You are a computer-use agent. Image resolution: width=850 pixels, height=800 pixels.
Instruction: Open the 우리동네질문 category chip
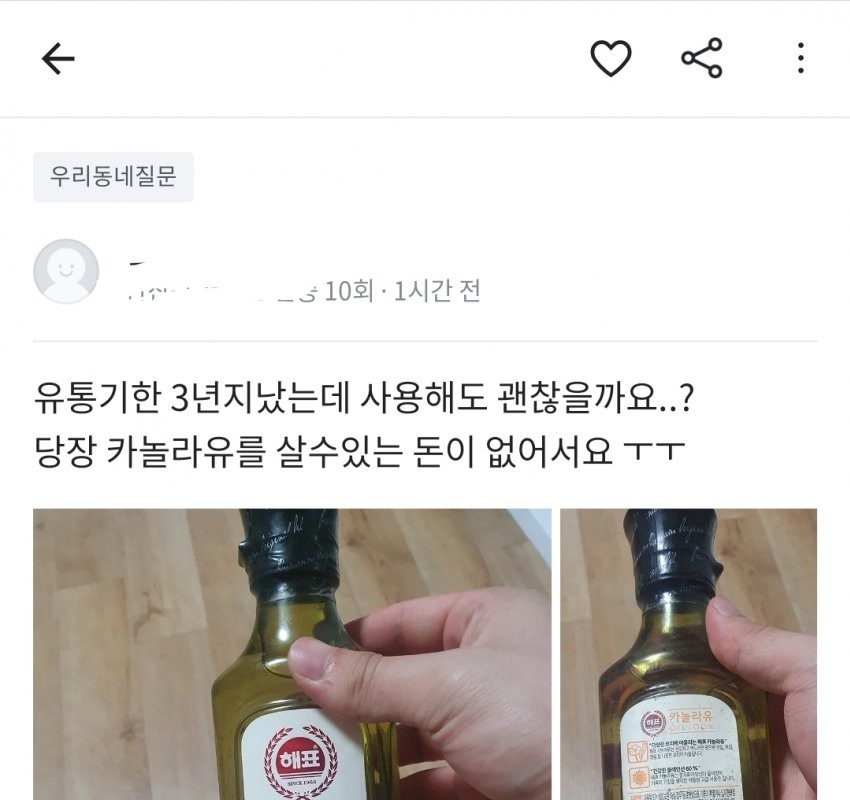coord(113,177)
